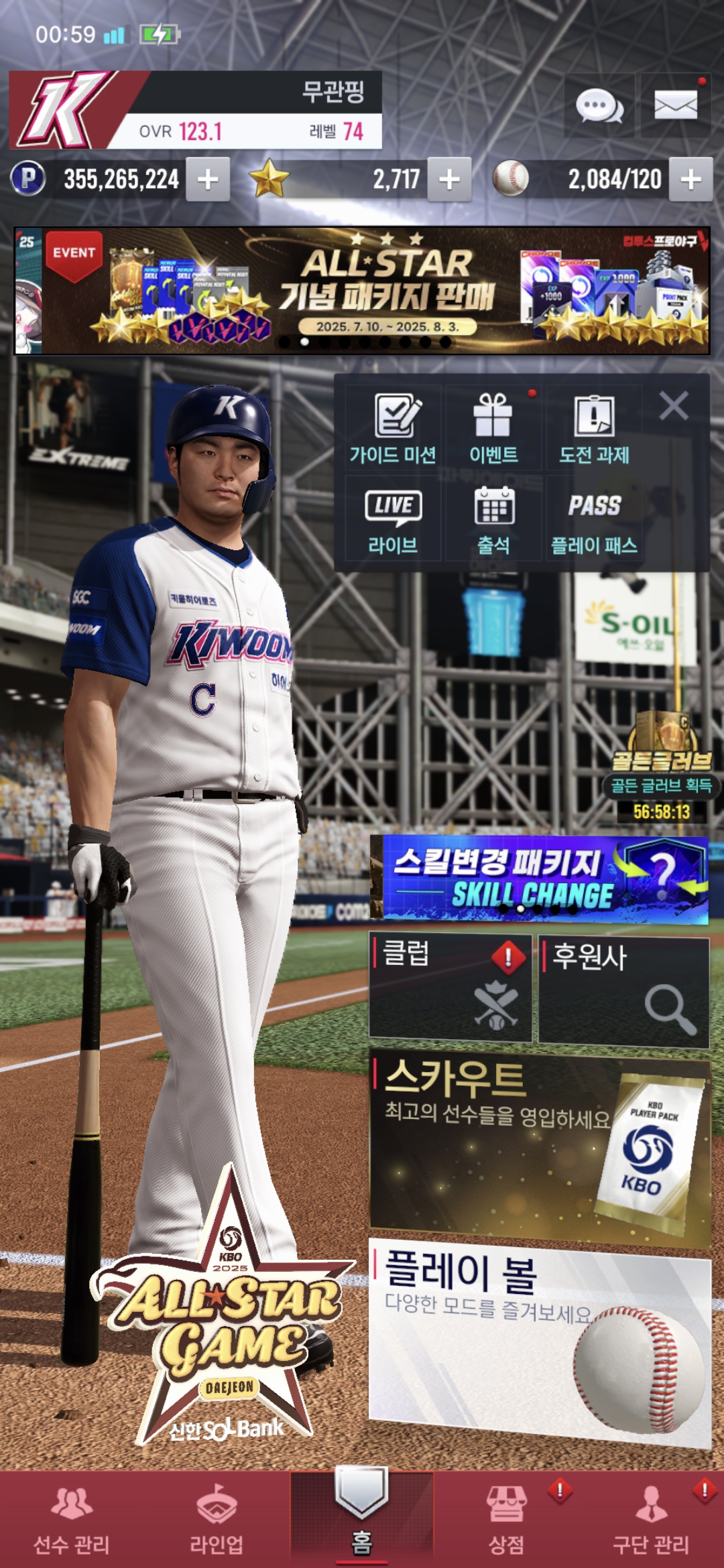This screenshot has width=724, height=1568.
Task: Close the quick menu panel
Action: coord(674,406)
